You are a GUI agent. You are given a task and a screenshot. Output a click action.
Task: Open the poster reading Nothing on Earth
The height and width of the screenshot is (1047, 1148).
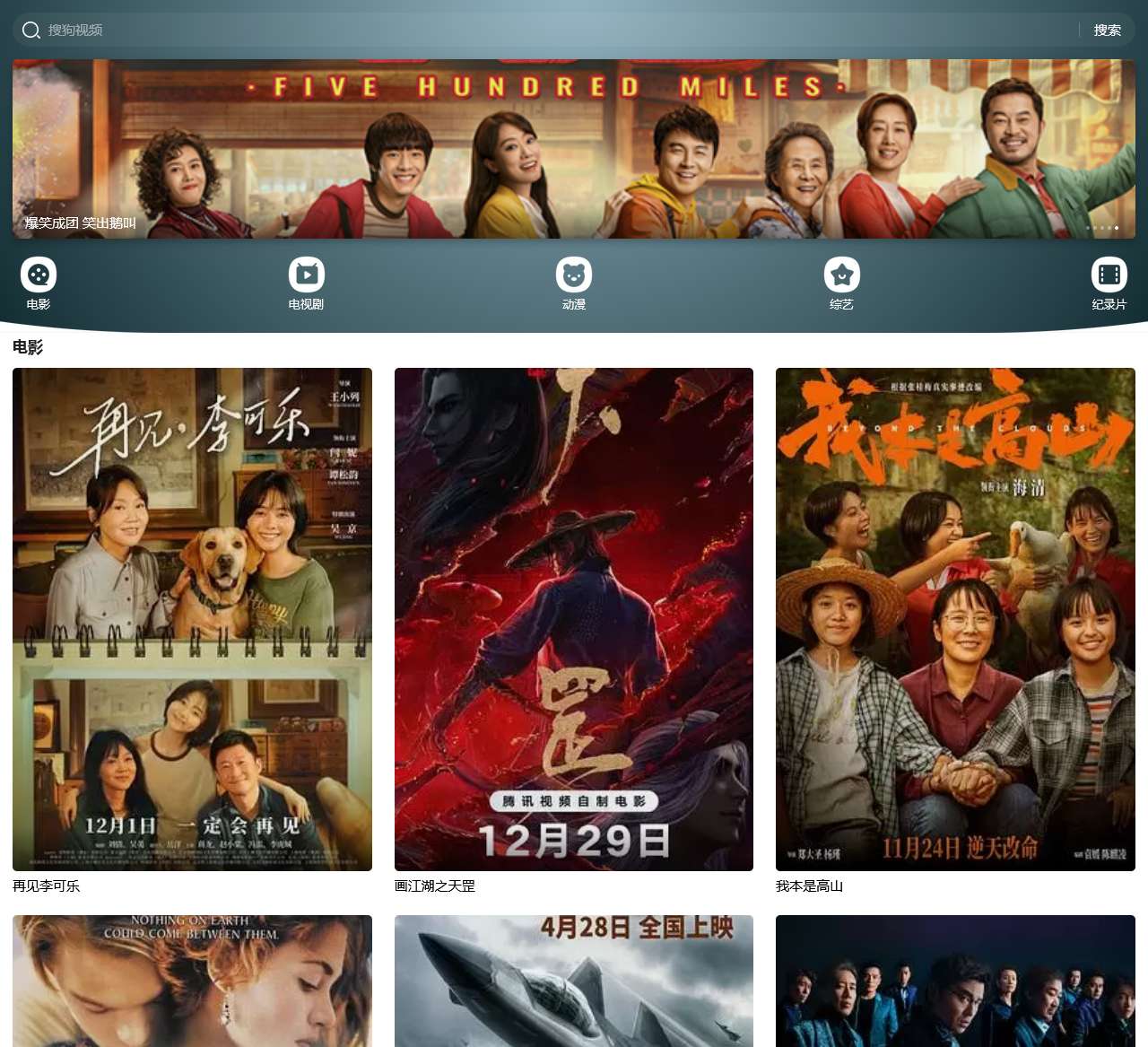[192, 981]
